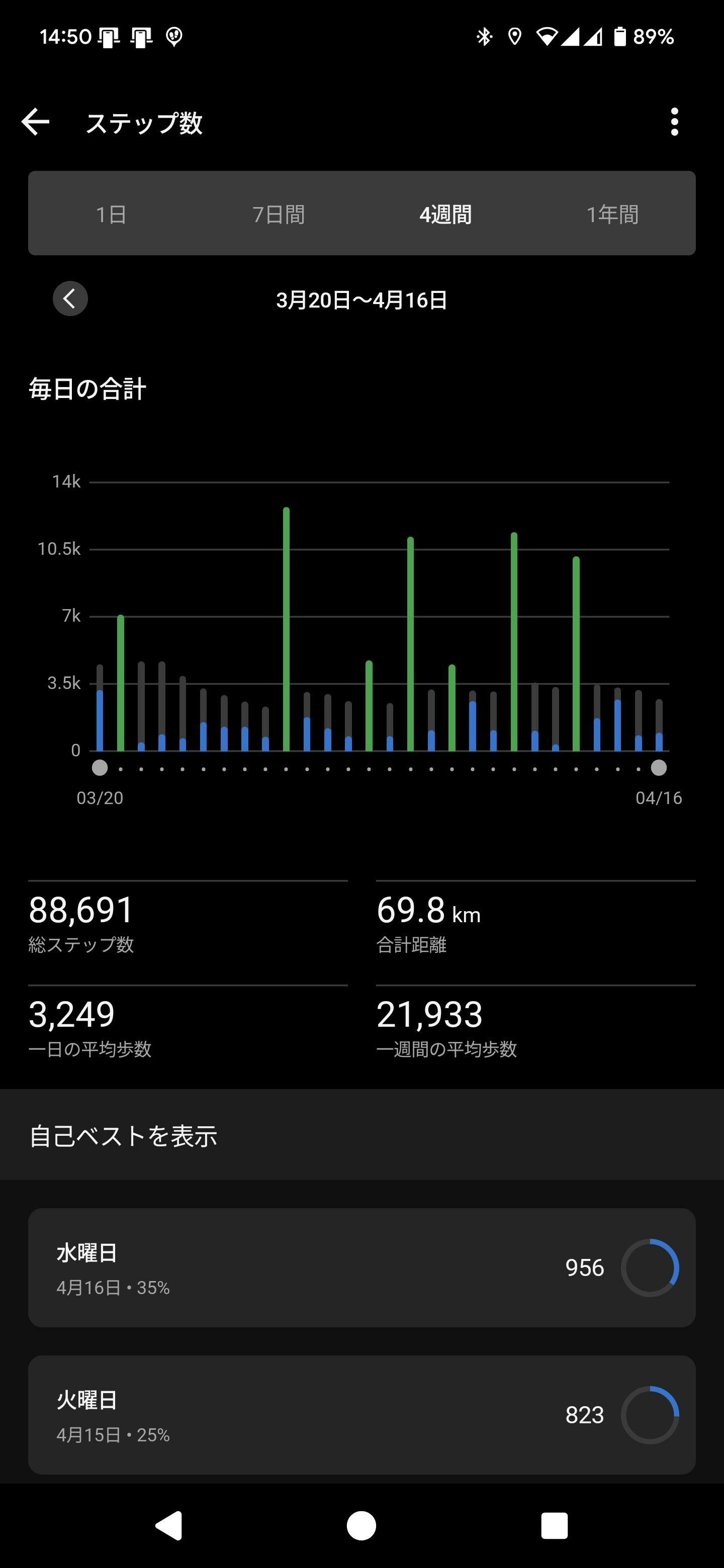
Task: Switch to the 1年間 tab
Action: coord(612,214)
